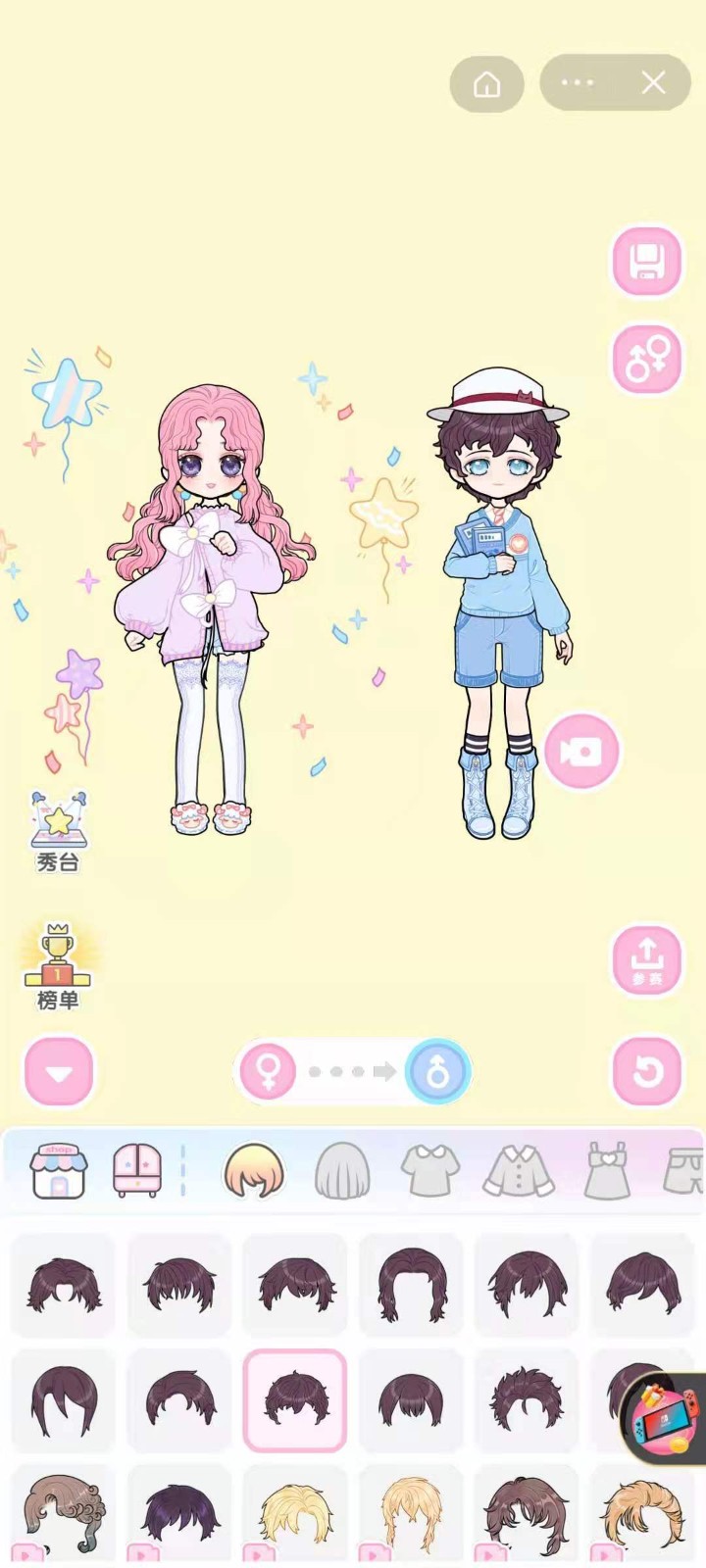Collapse the panel with the down arrow

(x=59, y=1072)
